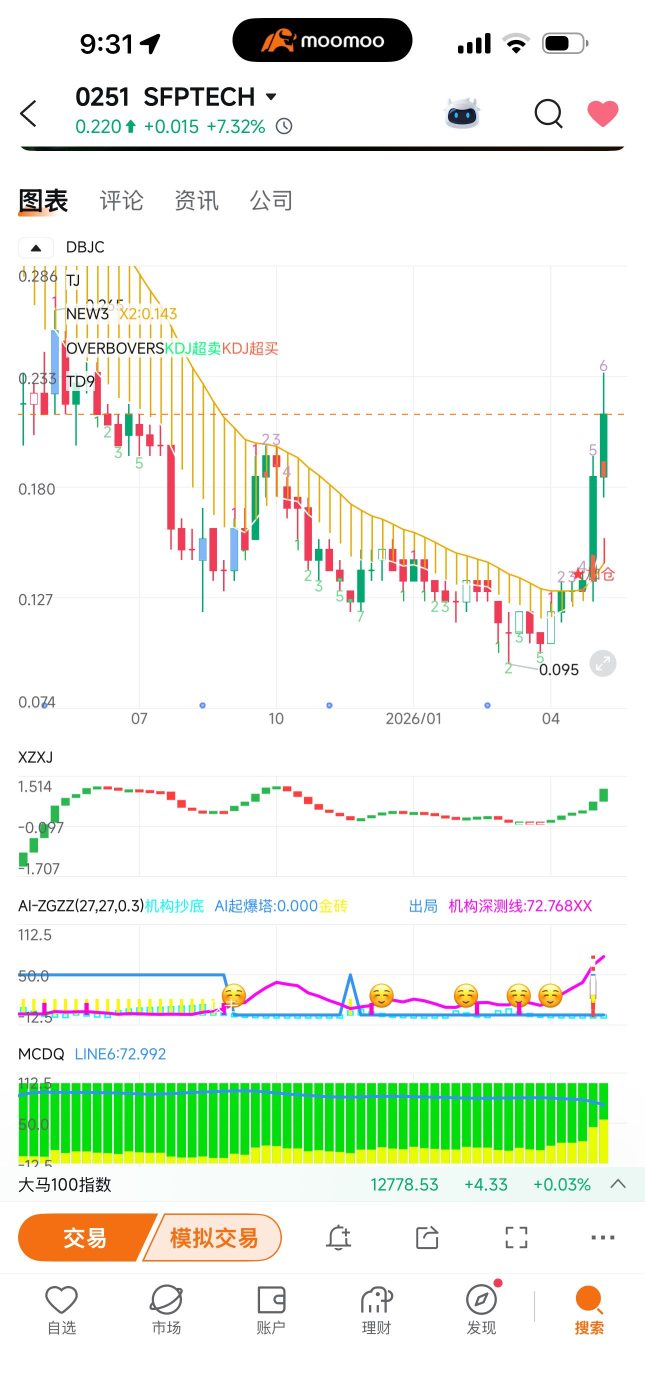Image resolution: width=645 pixels, height=1398 pixels.
Task: Enter fullscreen chart mode
Action: (516, 1238)
